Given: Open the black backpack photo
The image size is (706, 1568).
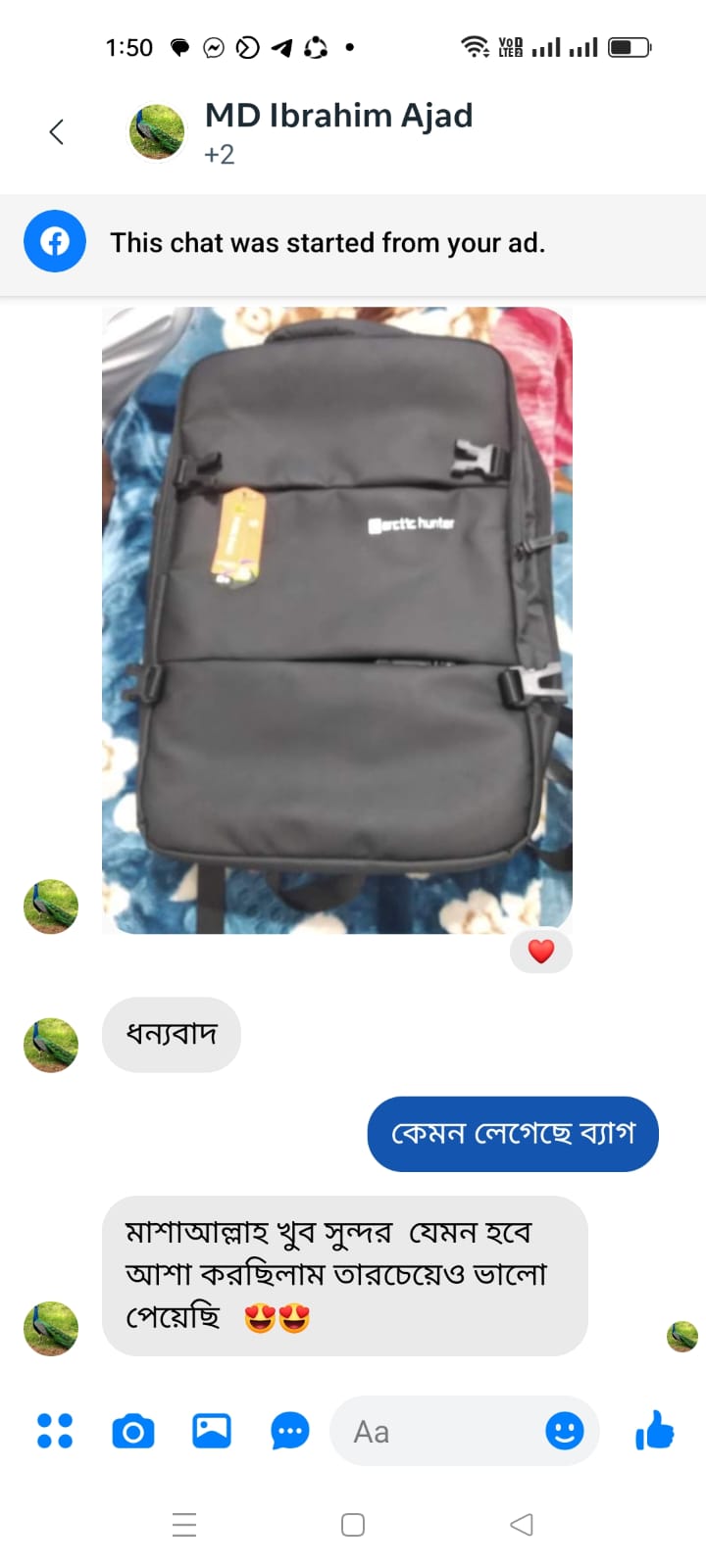Looking at the screenshot, I should coord(336,619).
